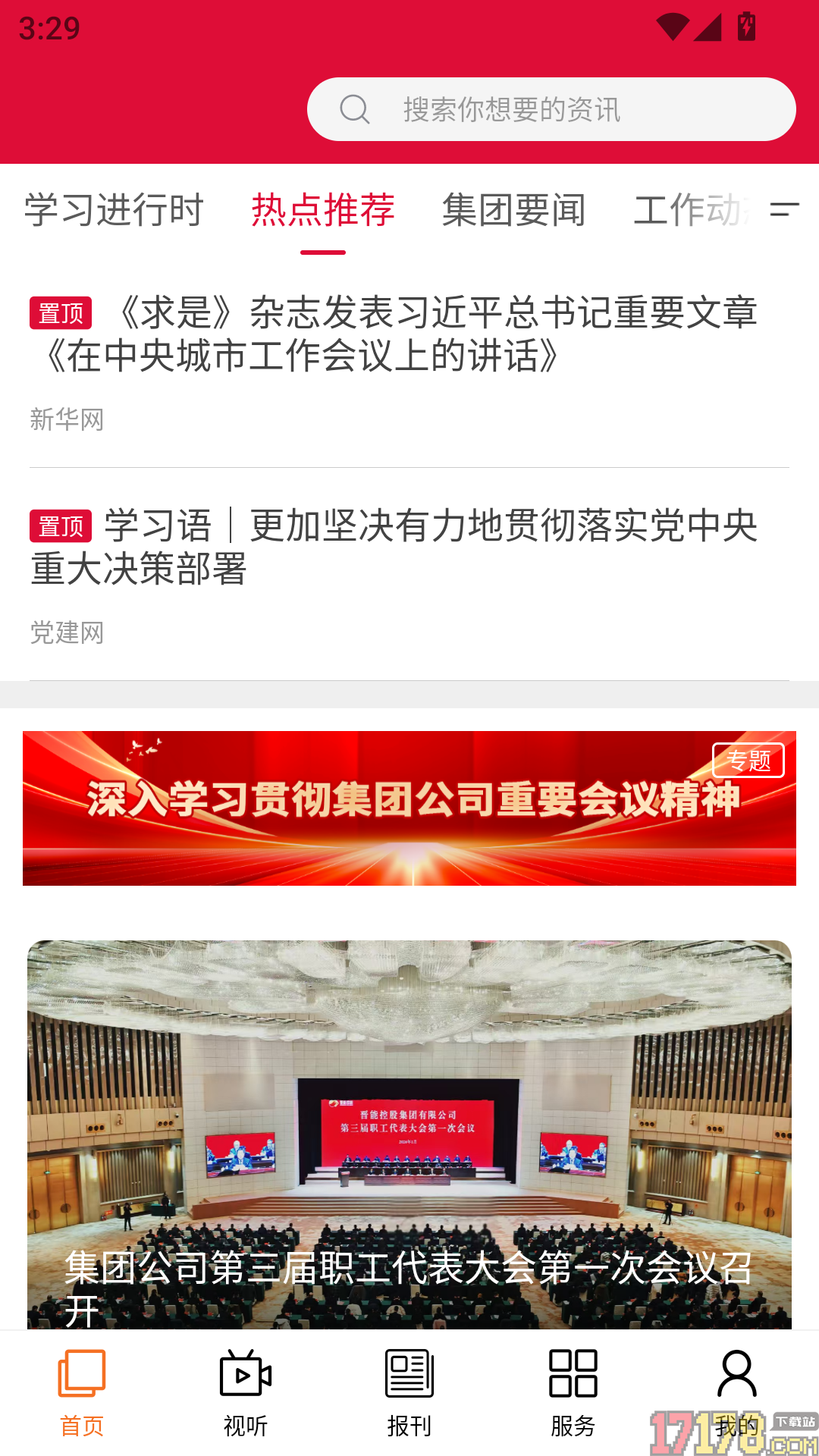819x1456 pixels.
Task: Tap the search box for news
Action: tap(551, 109)
